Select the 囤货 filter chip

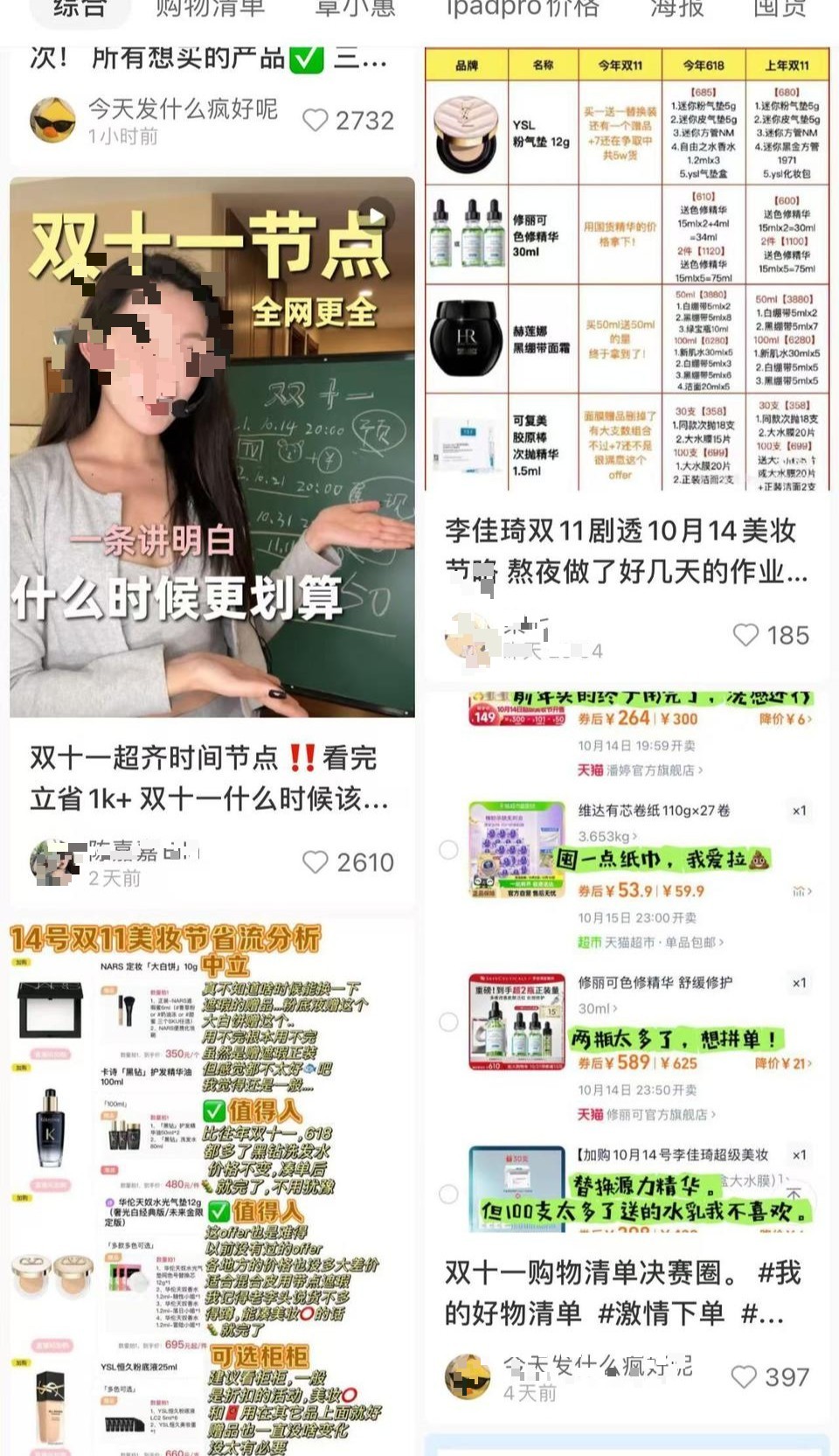[779, 9]
